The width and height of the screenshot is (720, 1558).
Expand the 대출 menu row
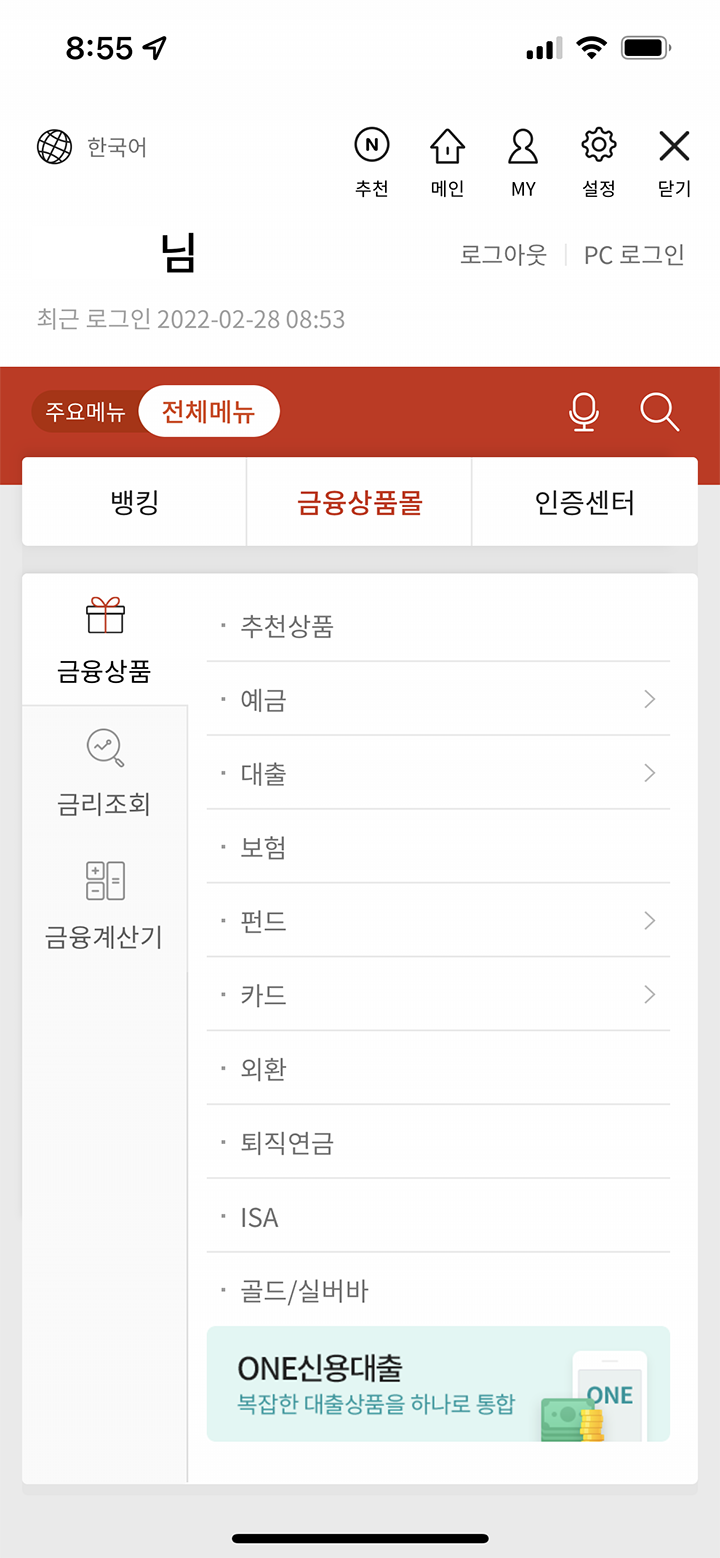click(x=438, y=773)
